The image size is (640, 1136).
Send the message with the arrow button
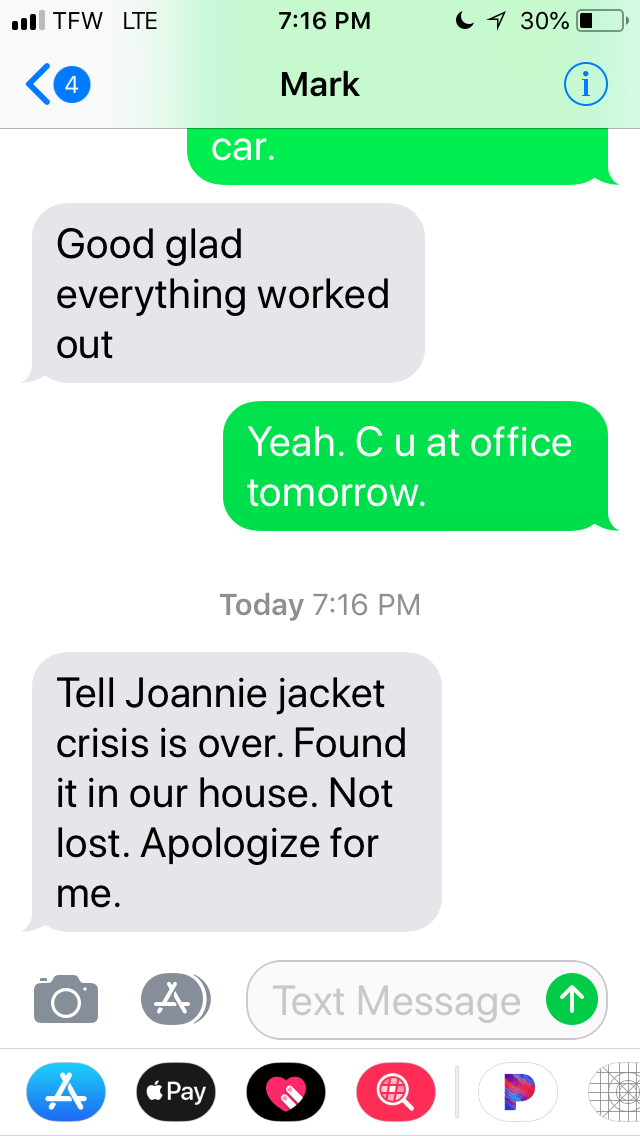pyautogui.click(x=572, y=1000)
